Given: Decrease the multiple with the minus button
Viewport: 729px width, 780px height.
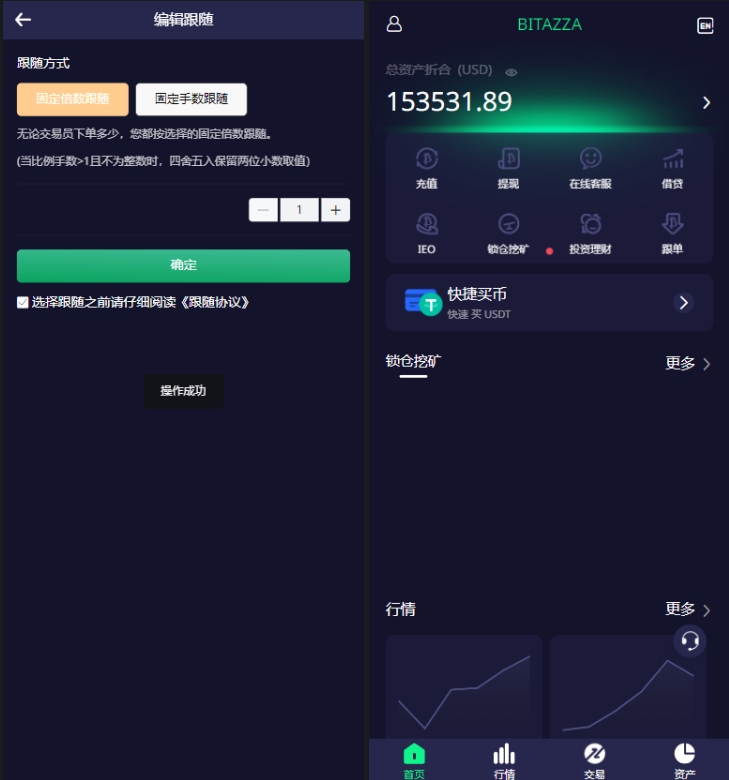Looking at the screenshot, I should [263, 210].
